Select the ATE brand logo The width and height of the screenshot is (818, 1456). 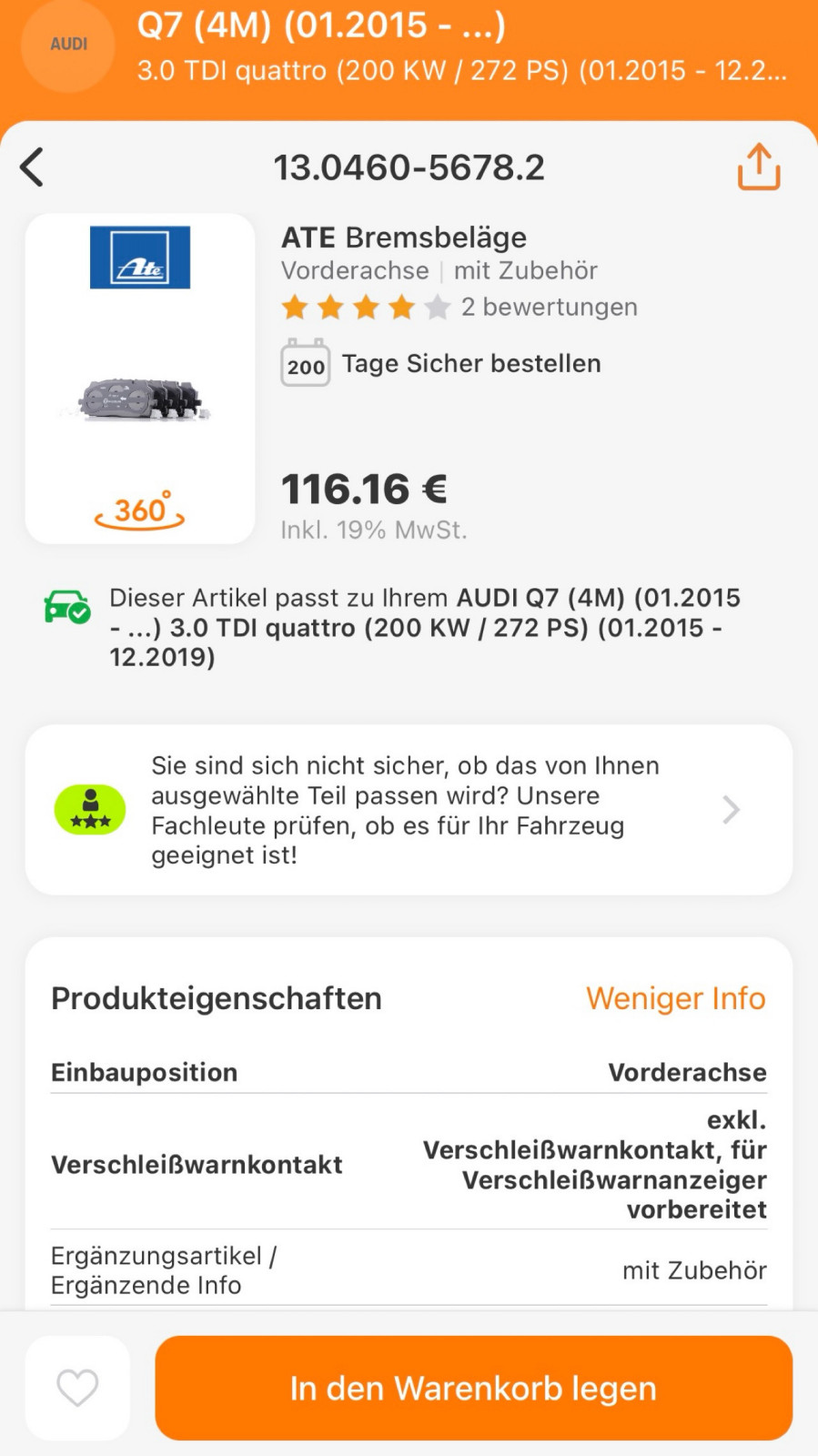click(x=138, y=259)
